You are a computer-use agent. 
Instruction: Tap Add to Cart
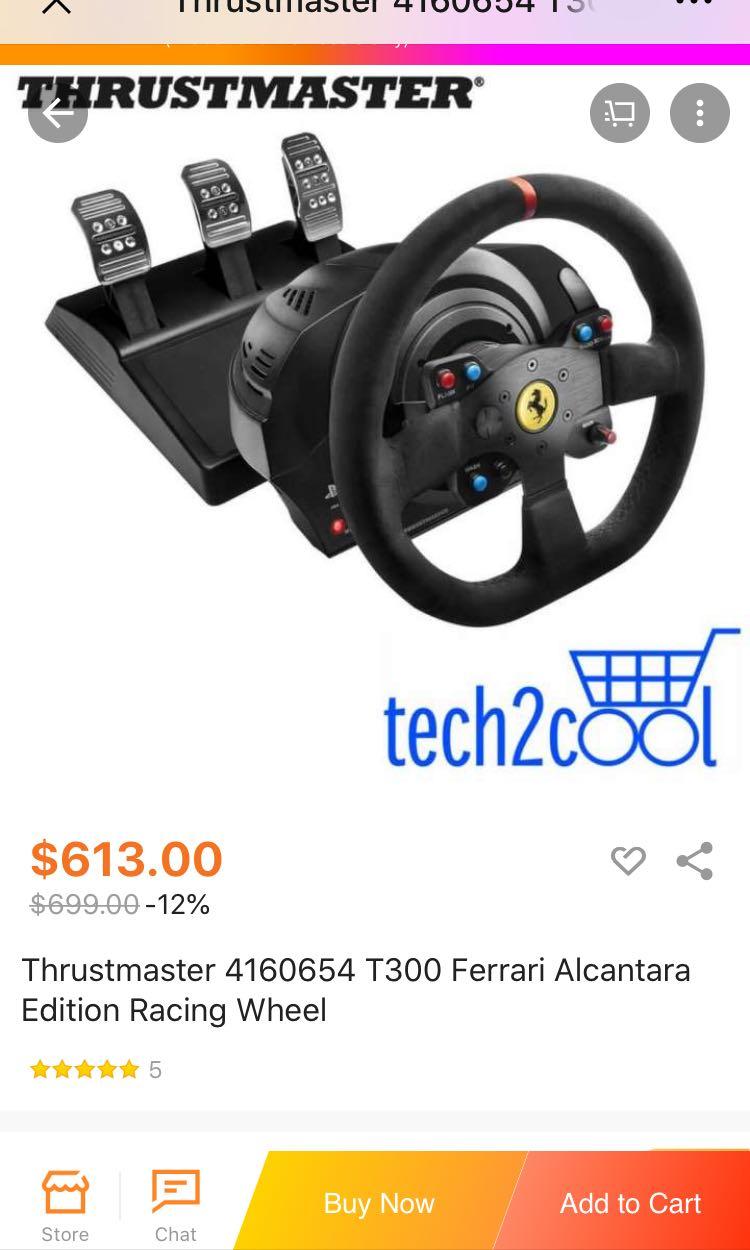pyautogui.click(x=630, y=1203)
